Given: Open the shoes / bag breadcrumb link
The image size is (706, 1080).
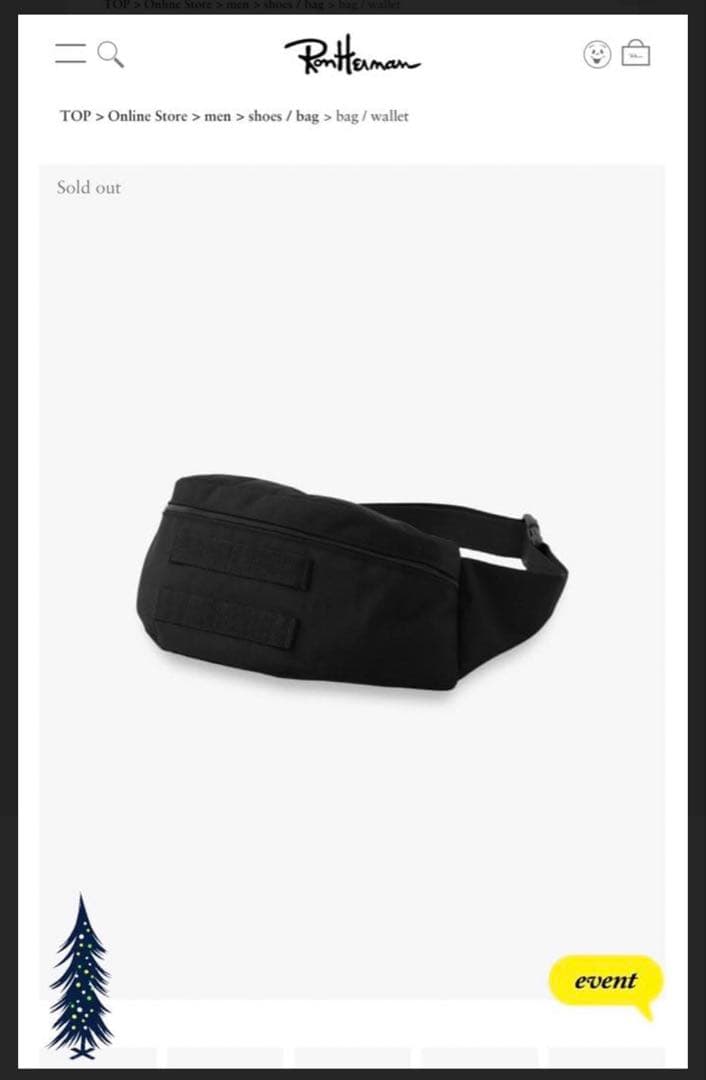Looking at the screenshot, I should [283, 116].
